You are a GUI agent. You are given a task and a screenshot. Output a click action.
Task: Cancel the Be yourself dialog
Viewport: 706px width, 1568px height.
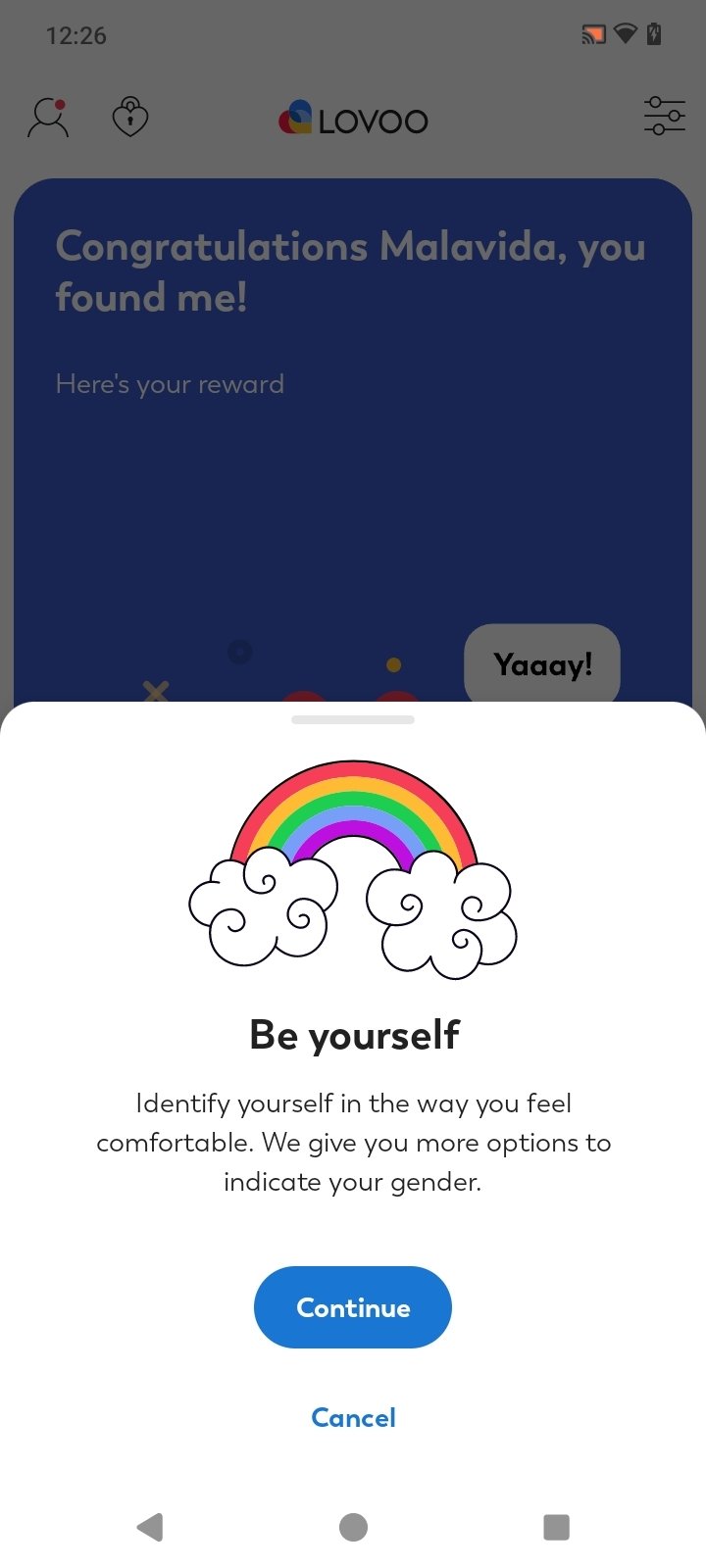353,1417
